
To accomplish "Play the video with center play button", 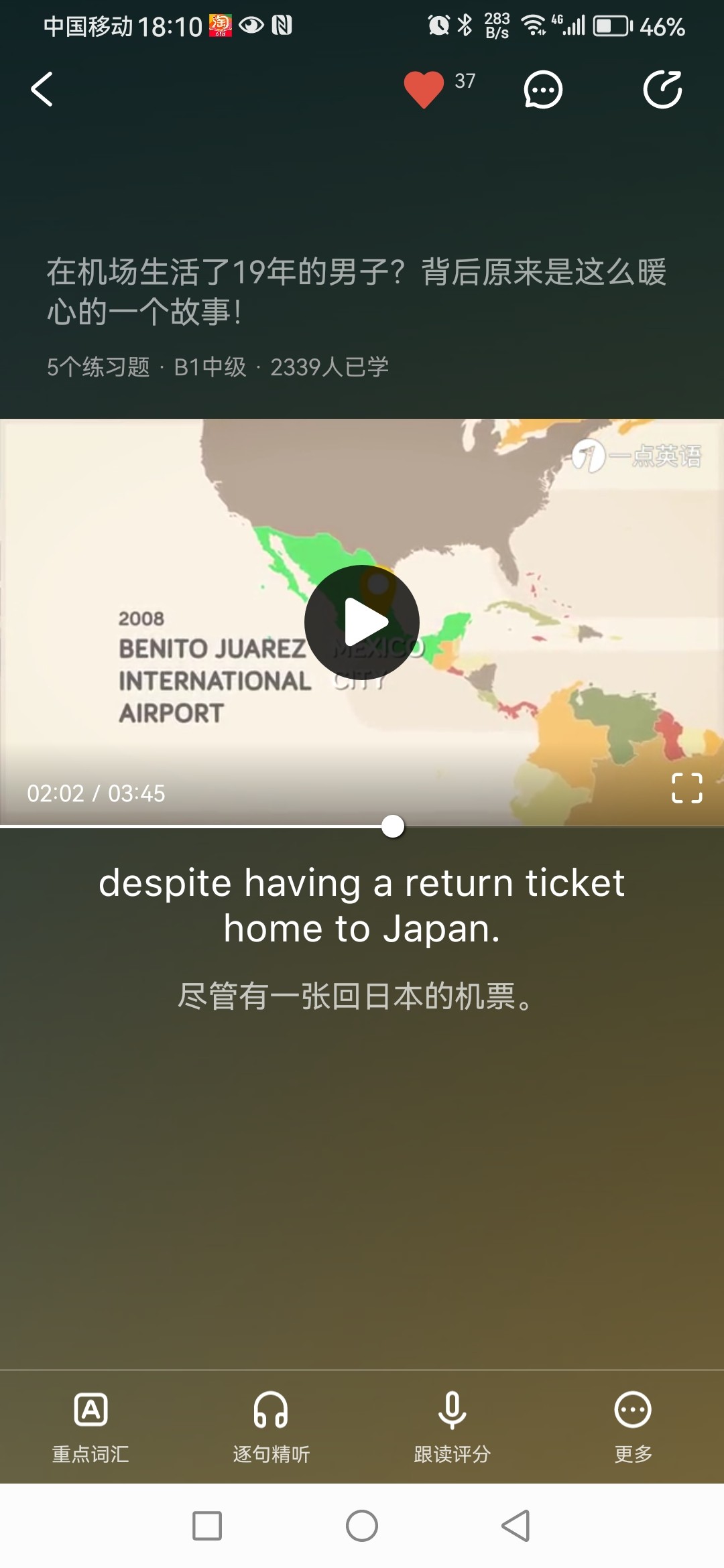I will click(x=362, y=623).
